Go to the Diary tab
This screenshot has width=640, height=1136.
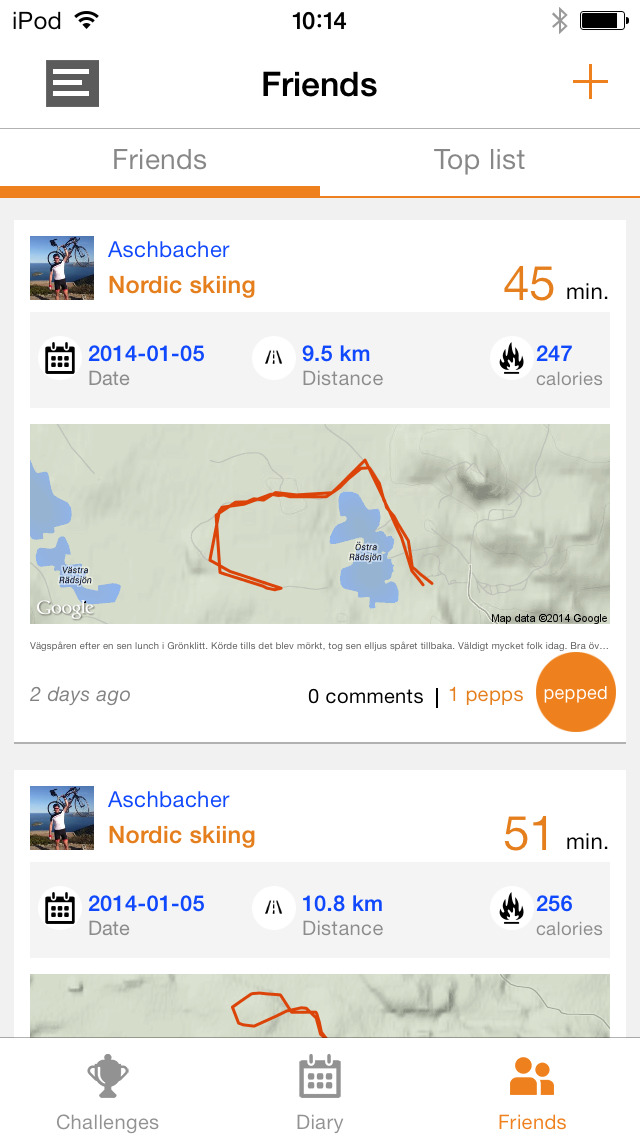[x=320, y=1092]
